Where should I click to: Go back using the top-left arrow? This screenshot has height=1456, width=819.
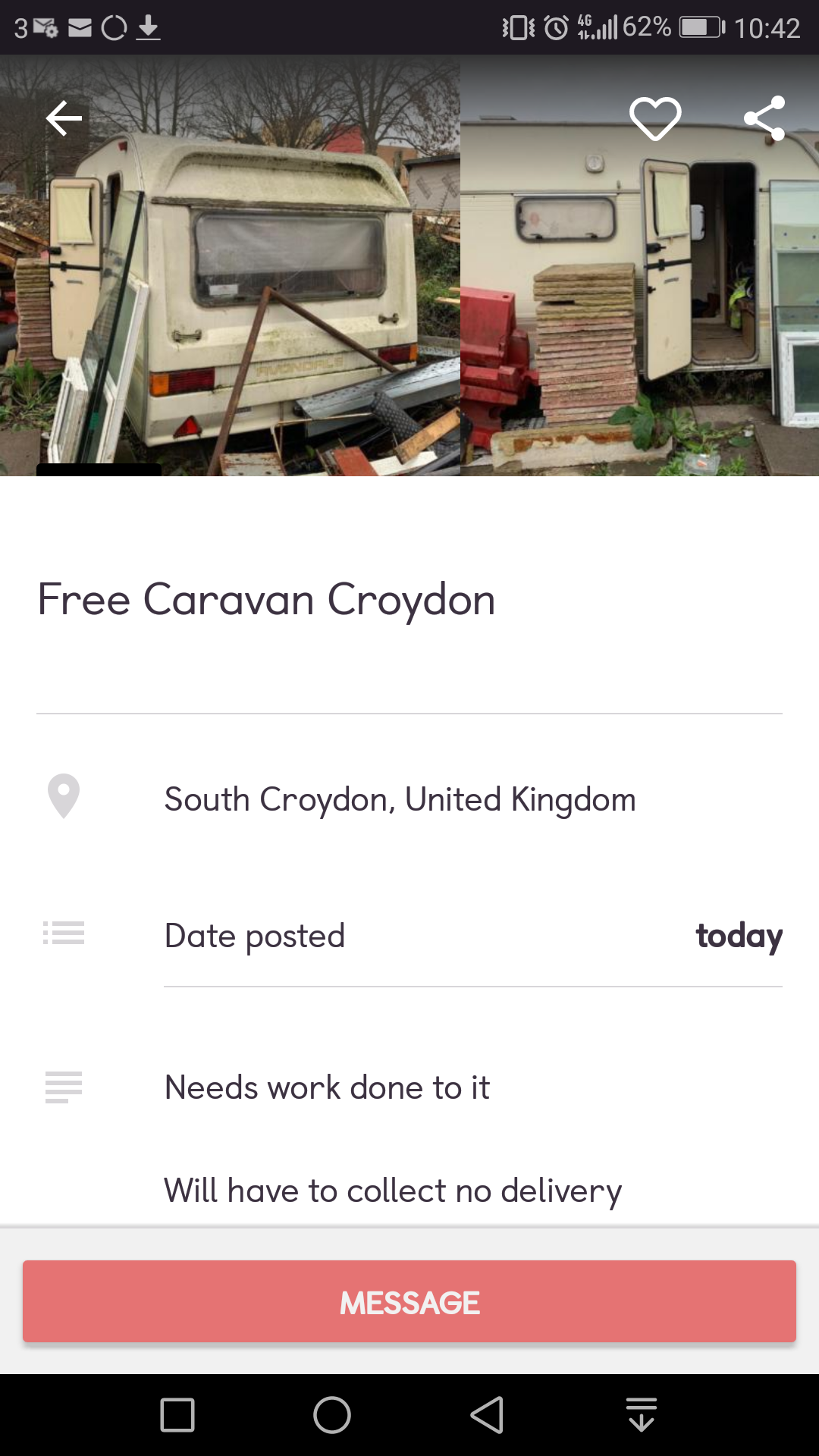click(x=64, y=118)
